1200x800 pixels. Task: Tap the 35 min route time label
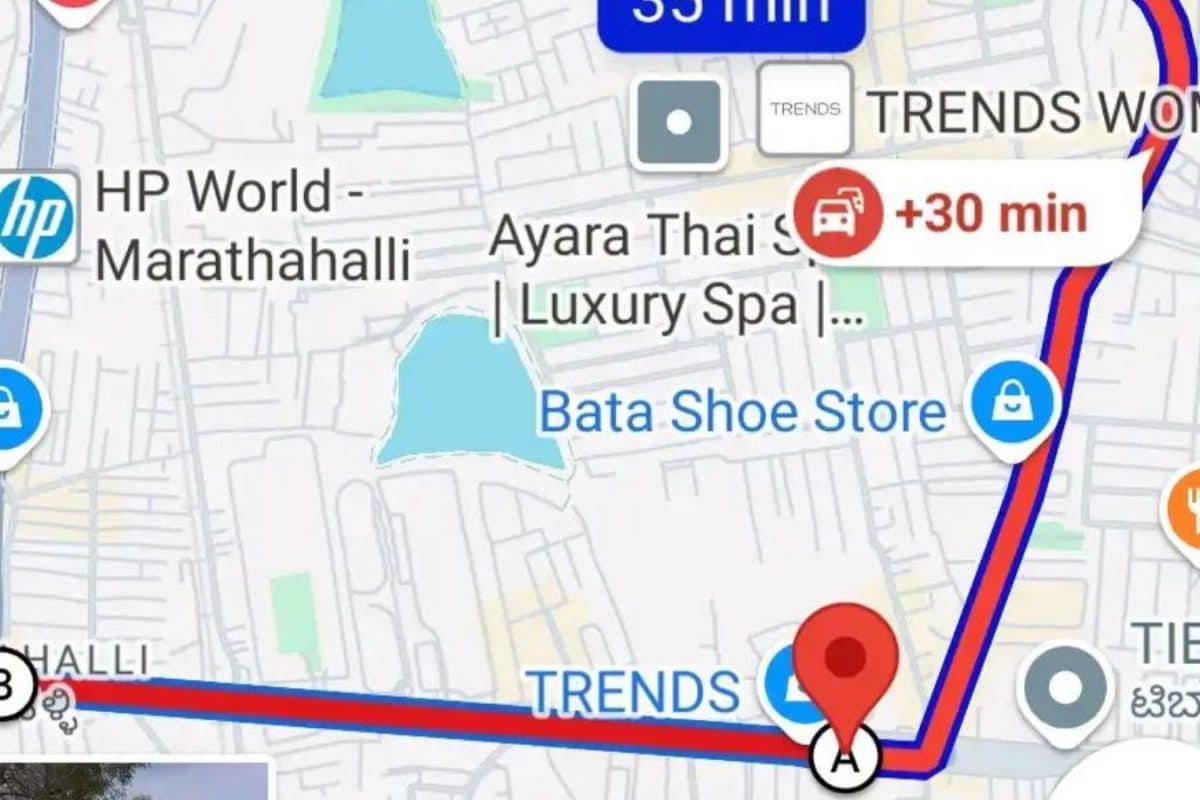click(732, 15)
